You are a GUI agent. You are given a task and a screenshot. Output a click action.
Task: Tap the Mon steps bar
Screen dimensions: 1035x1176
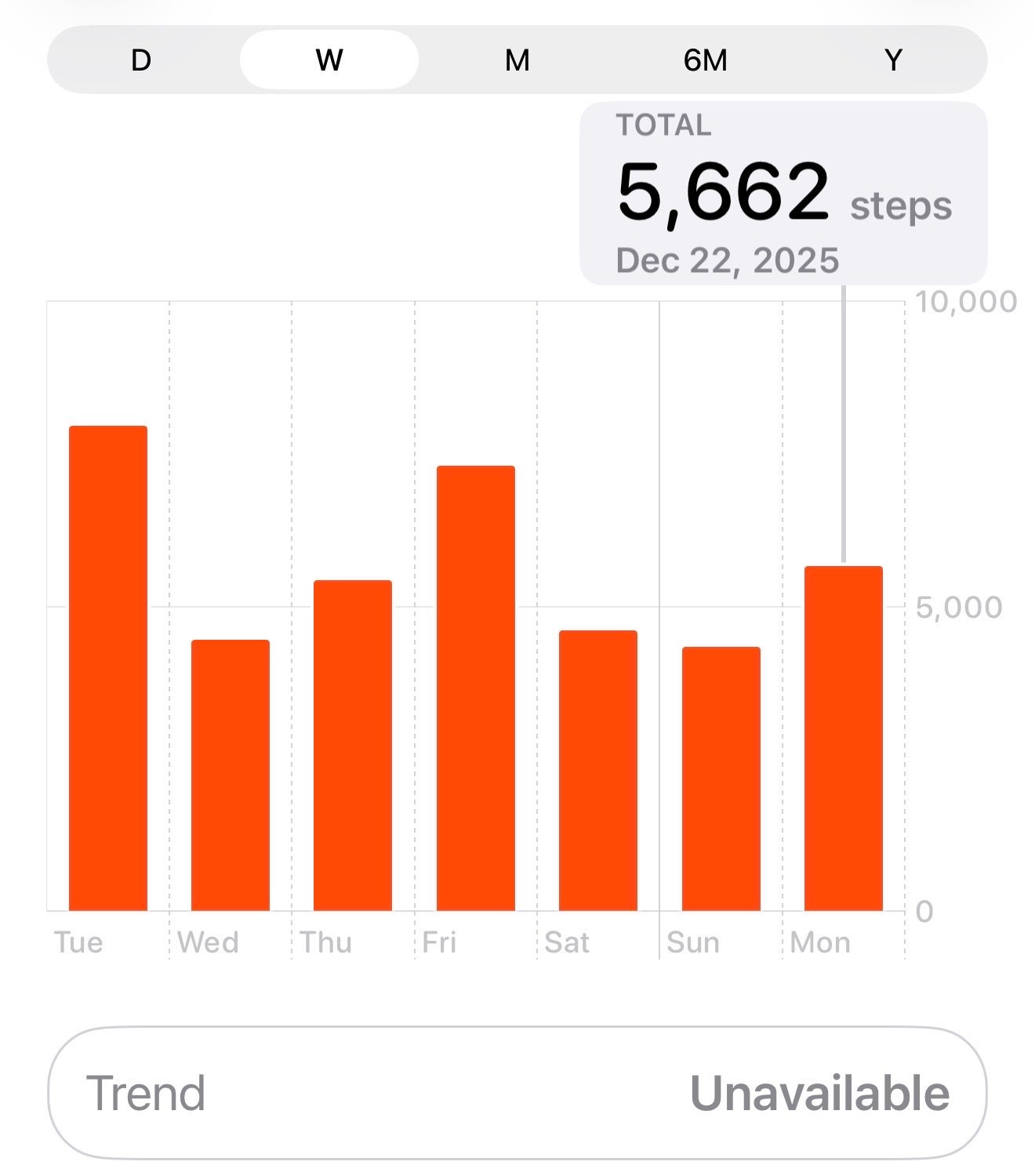tap(844, 738)
